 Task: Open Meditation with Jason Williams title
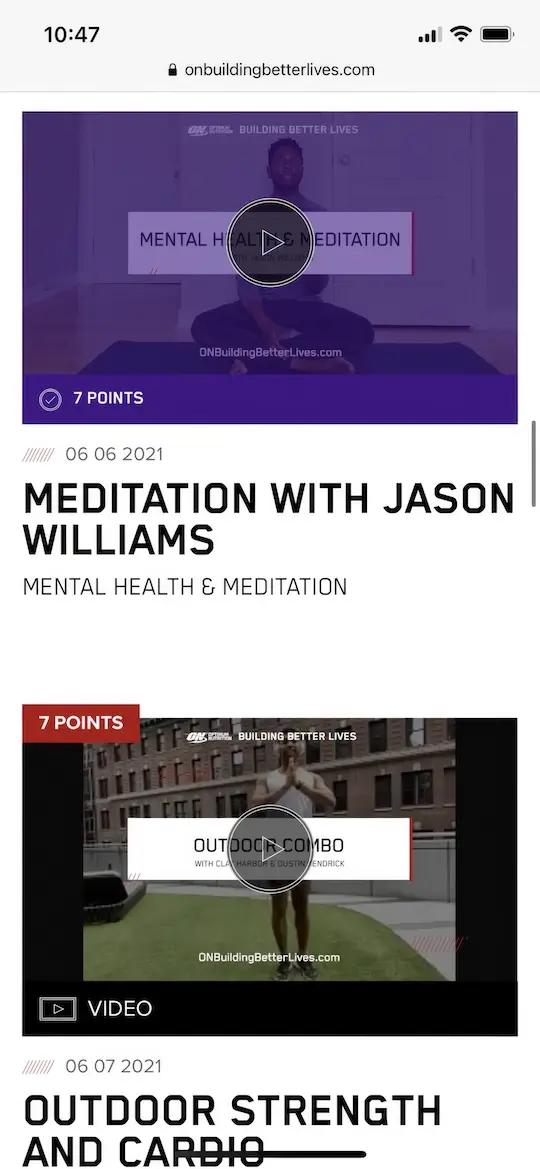[269, 519]
